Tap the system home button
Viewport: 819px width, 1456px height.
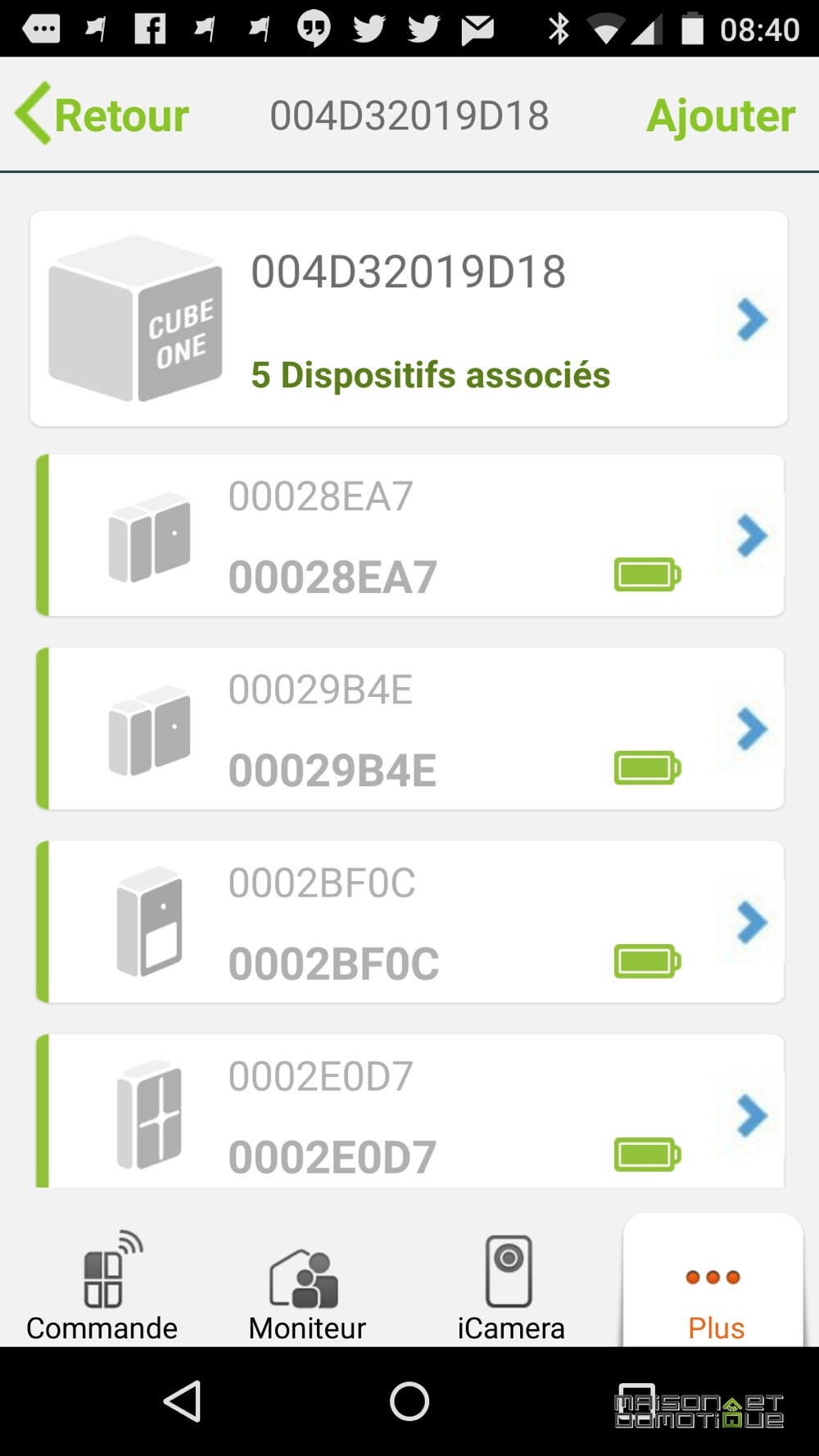[x=409, y=1401]
